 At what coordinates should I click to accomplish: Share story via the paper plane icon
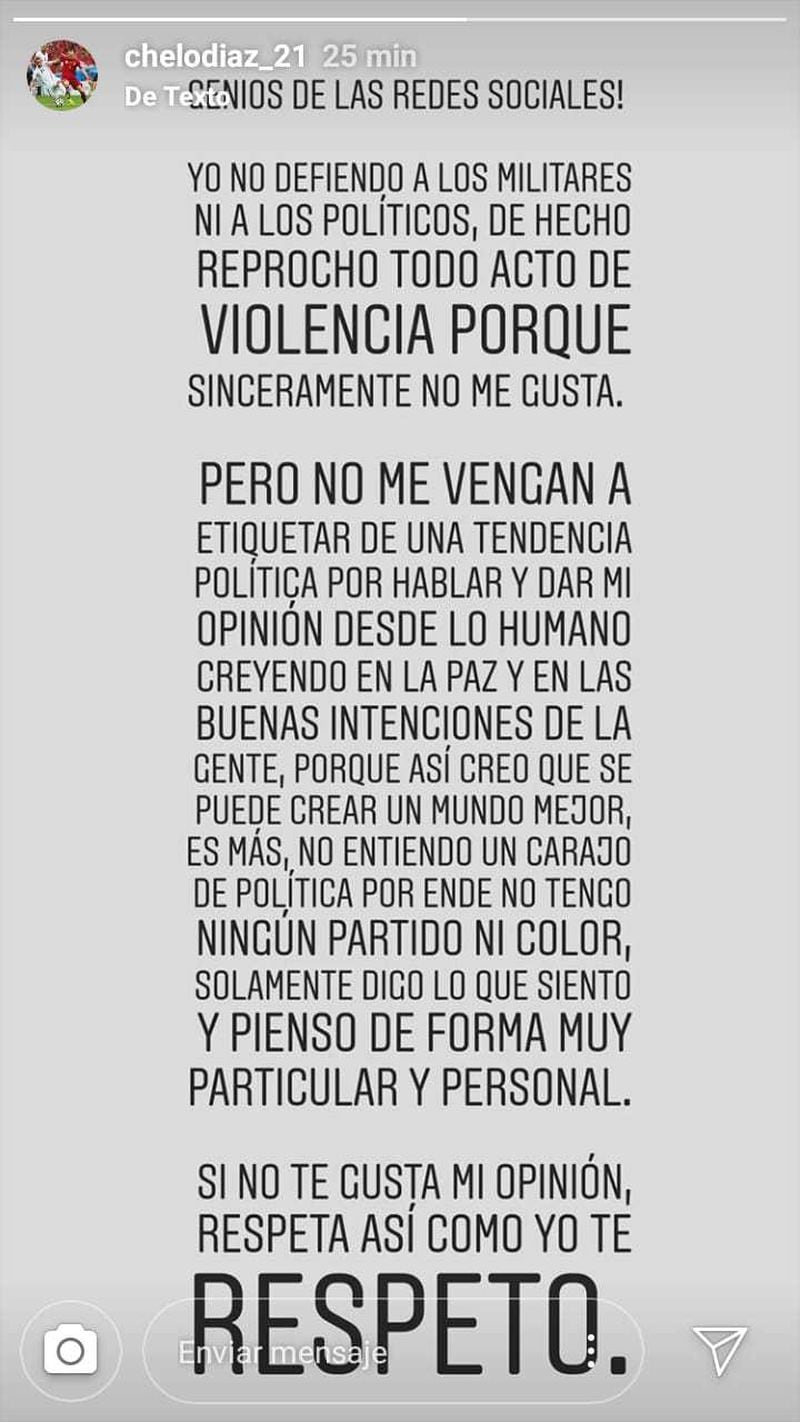point(719,1351)
